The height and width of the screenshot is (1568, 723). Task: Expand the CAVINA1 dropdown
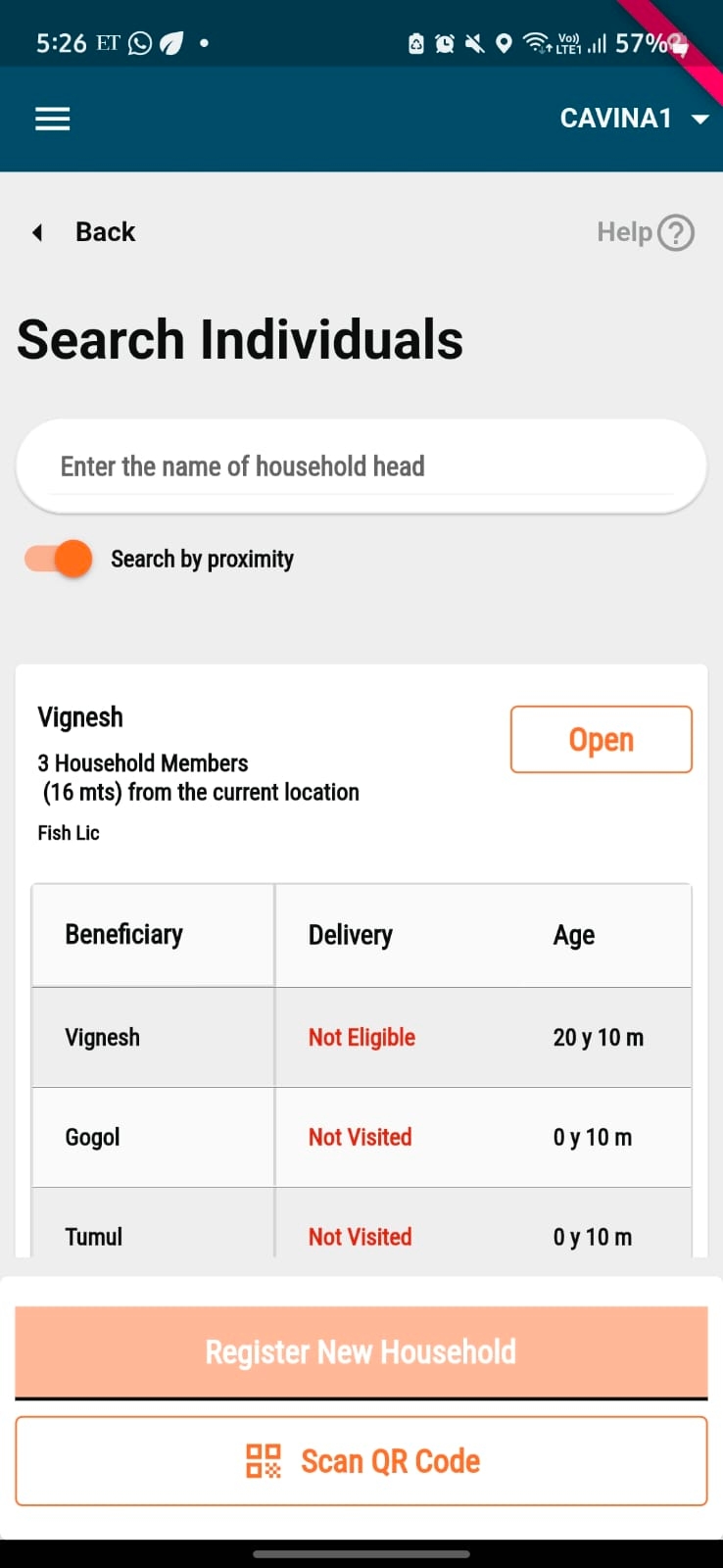[633, 119]
